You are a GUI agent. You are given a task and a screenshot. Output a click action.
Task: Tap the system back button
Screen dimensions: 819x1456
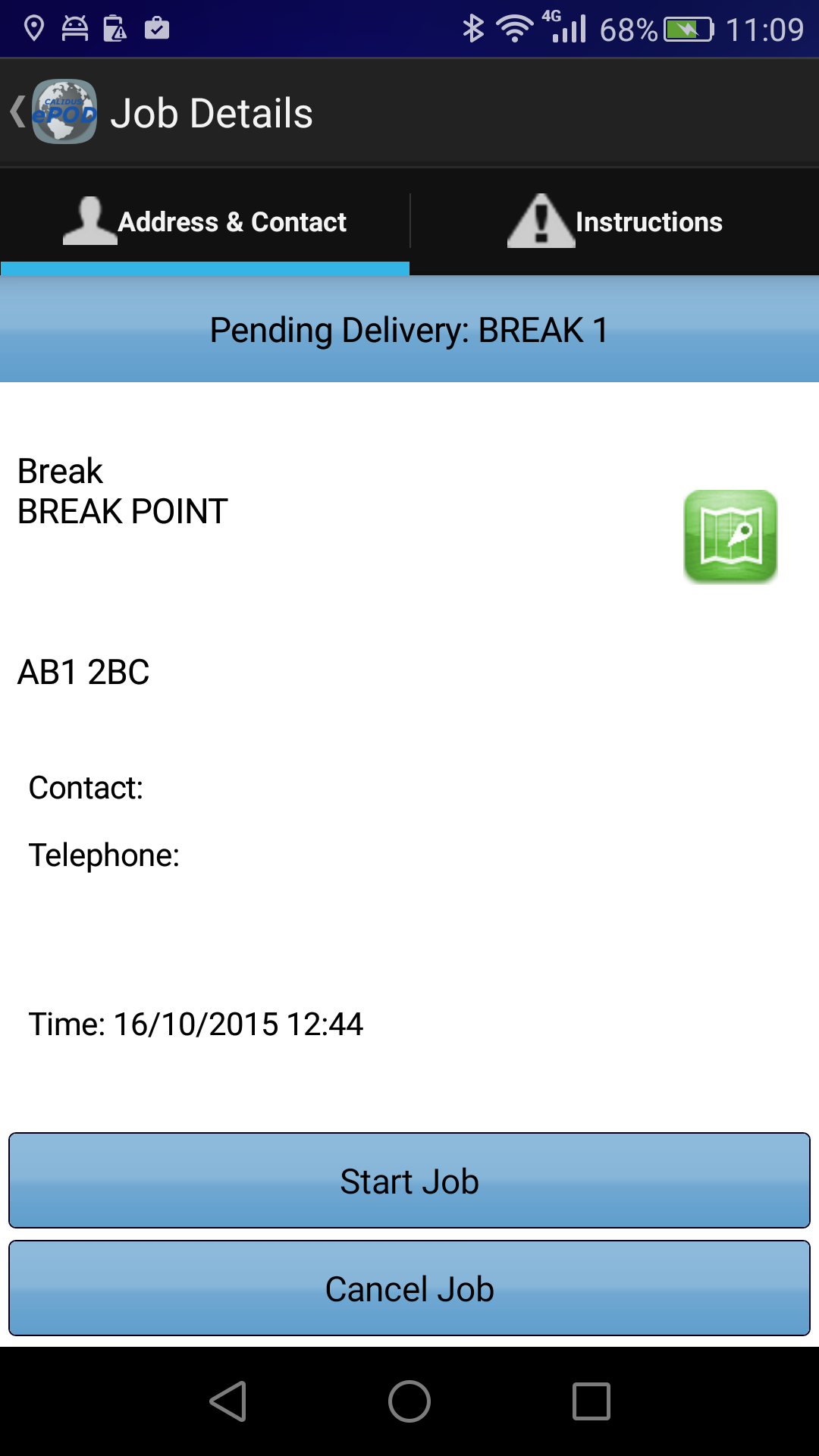[x=228, y=1401]
